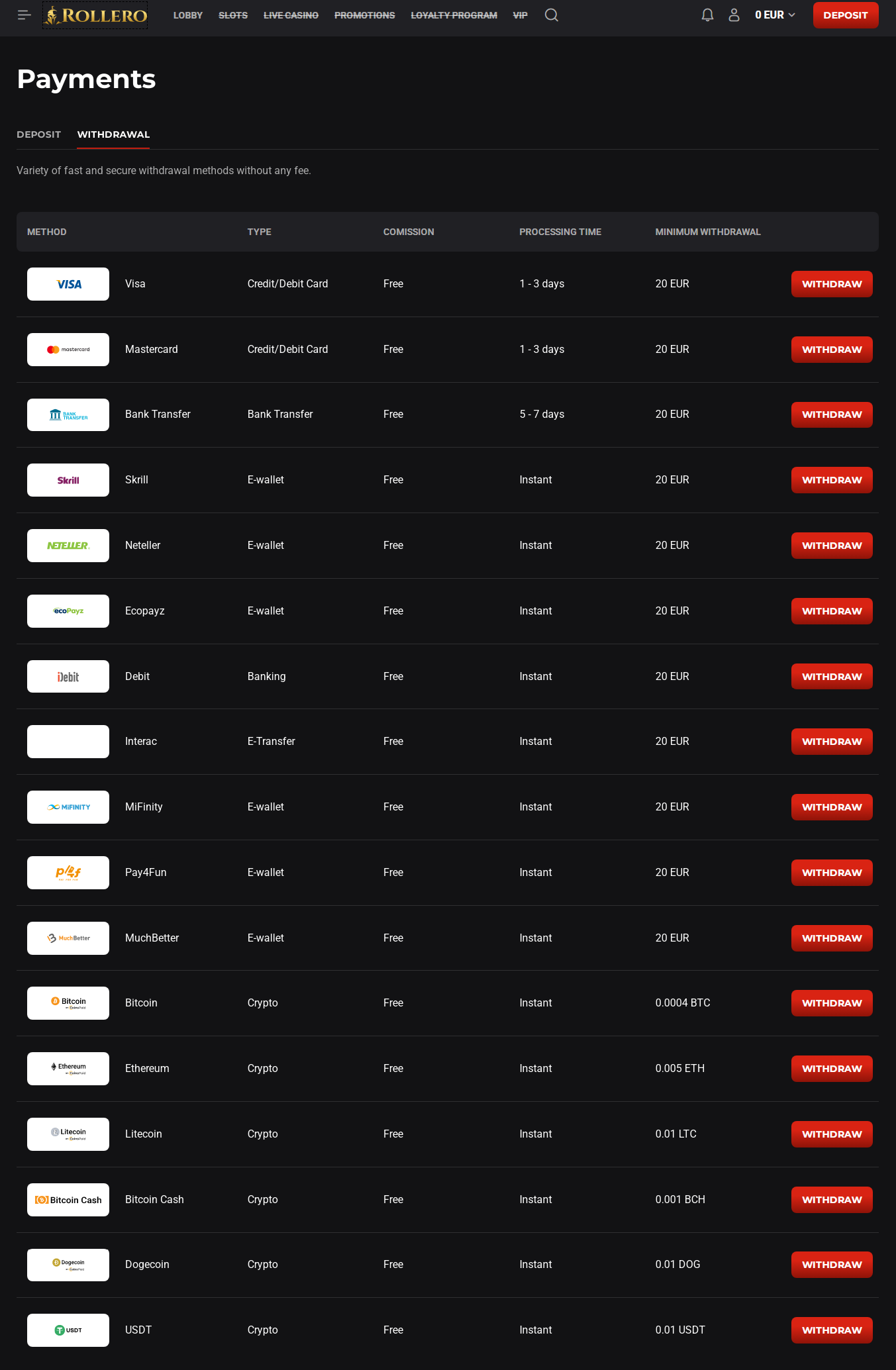Open the user account icon
Viewport: 896px width, 1370px height.
(734, 15)
